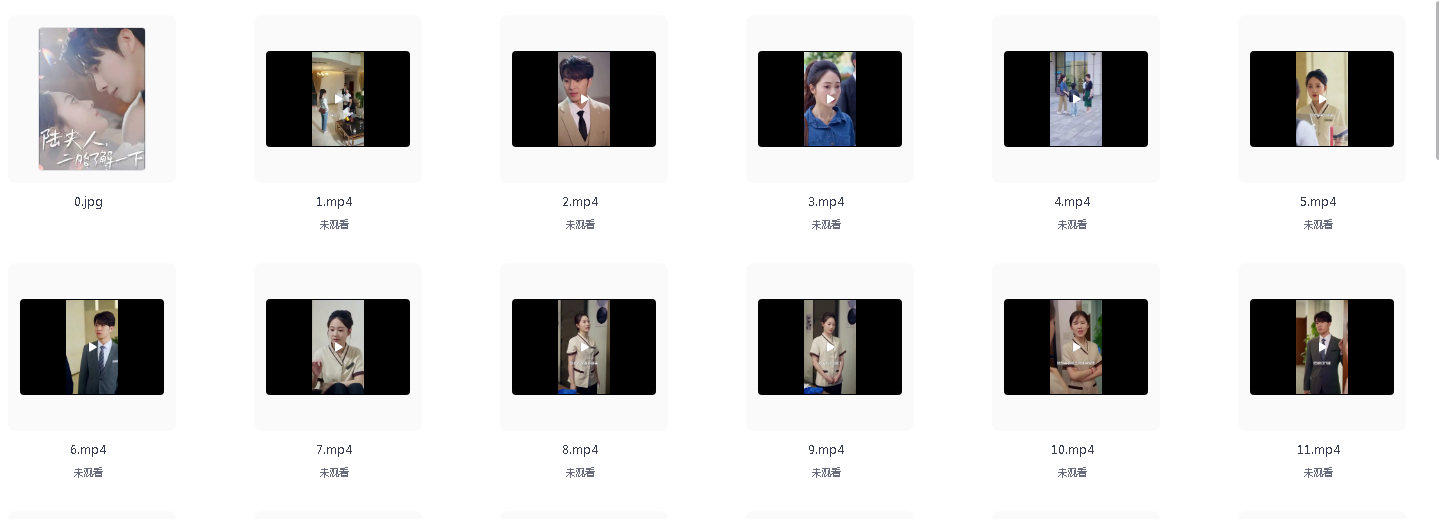Screen dimensions: 1439x519
Task: Open video 6.mp4
Action: pyautogui.click(x=92, y=347)
